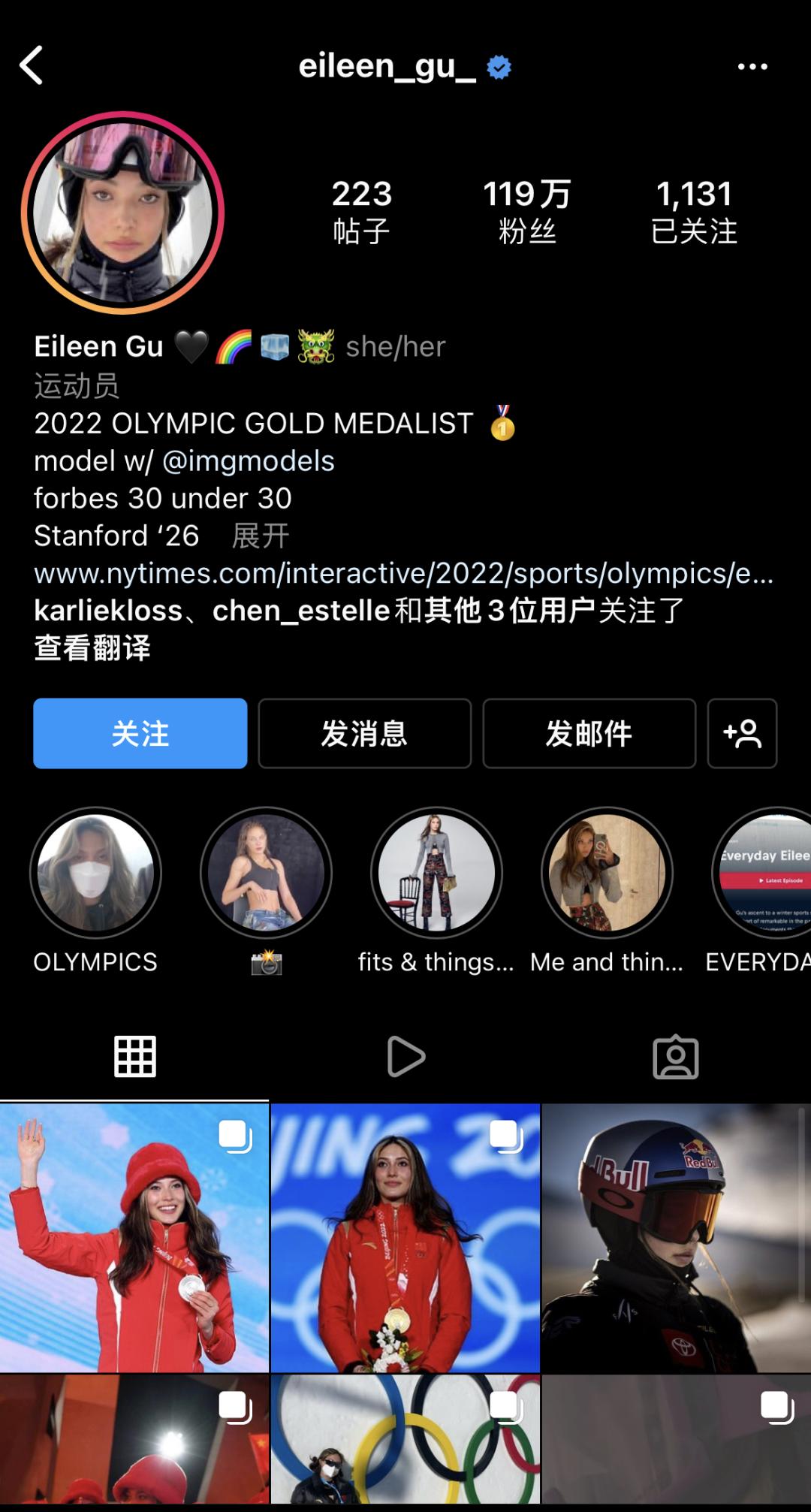Open the three-dot overflow menu
The height and width of the screenshot is (1512, 811).
[x=752, y=67]
